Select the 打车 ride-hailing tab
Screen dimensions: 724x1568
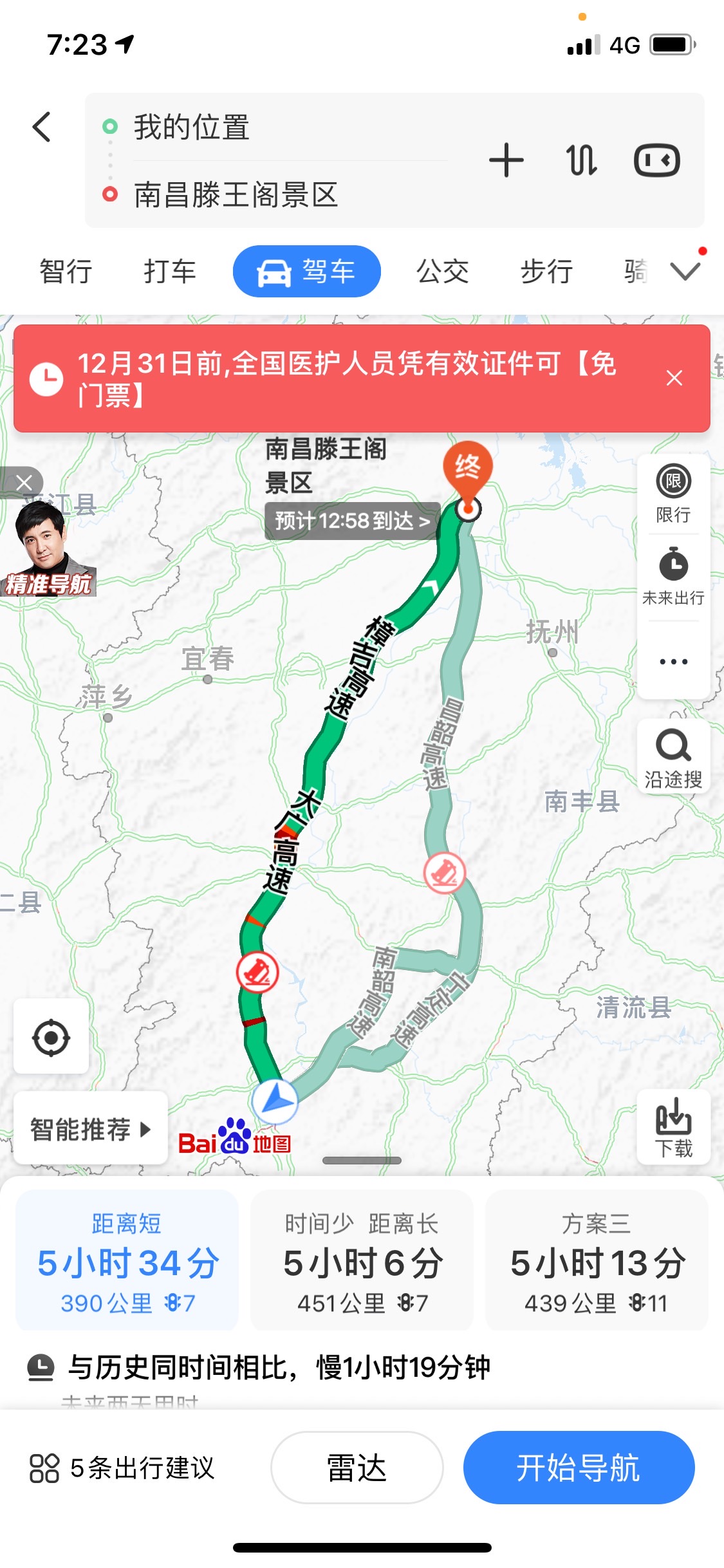[169, 270]
